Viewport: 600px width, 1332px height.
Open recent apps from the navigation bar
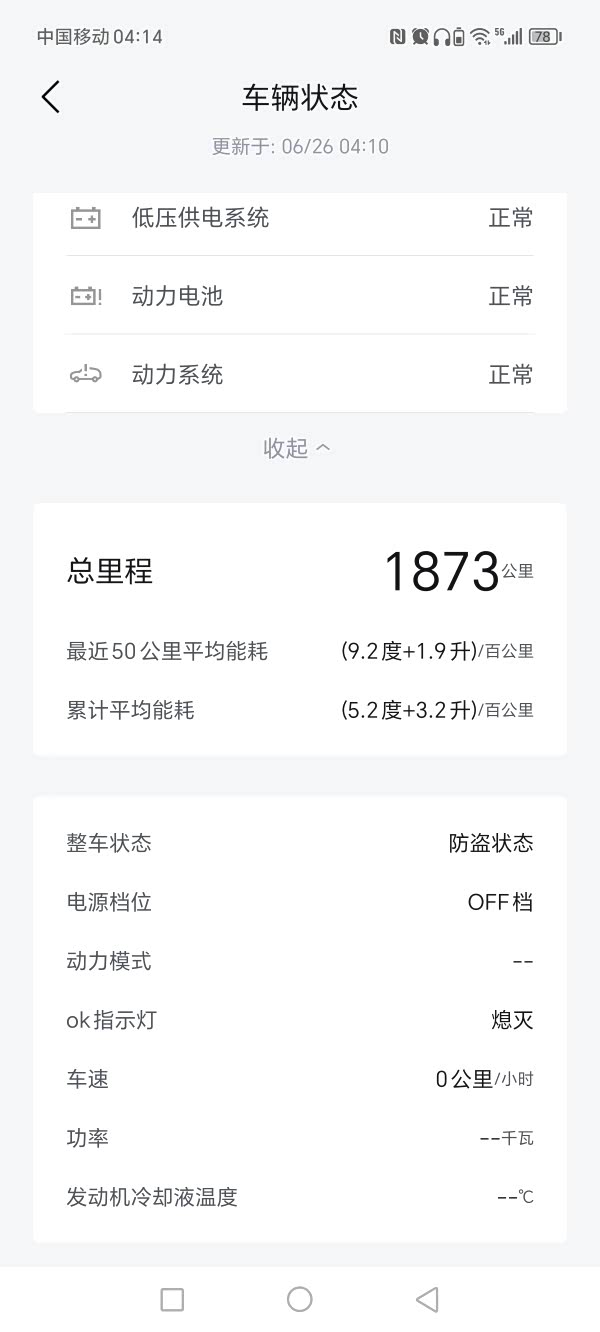coord(172,1299)
